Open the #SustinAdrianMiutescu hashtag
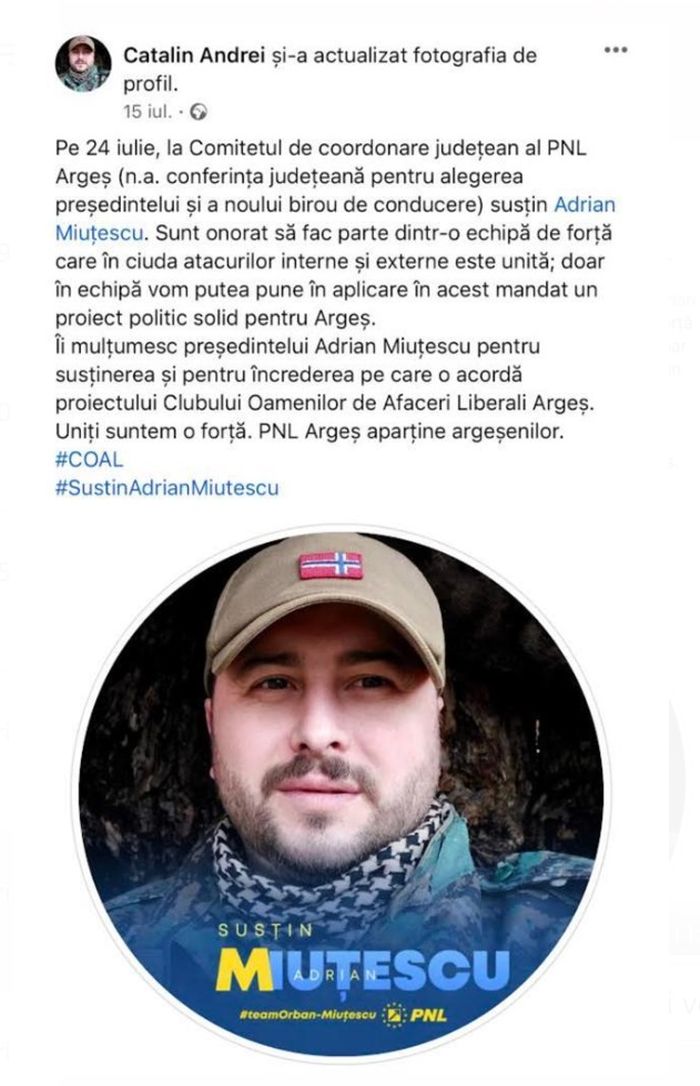The width and height of the screenshot is (700, 1086). click(x=168, y=489)
